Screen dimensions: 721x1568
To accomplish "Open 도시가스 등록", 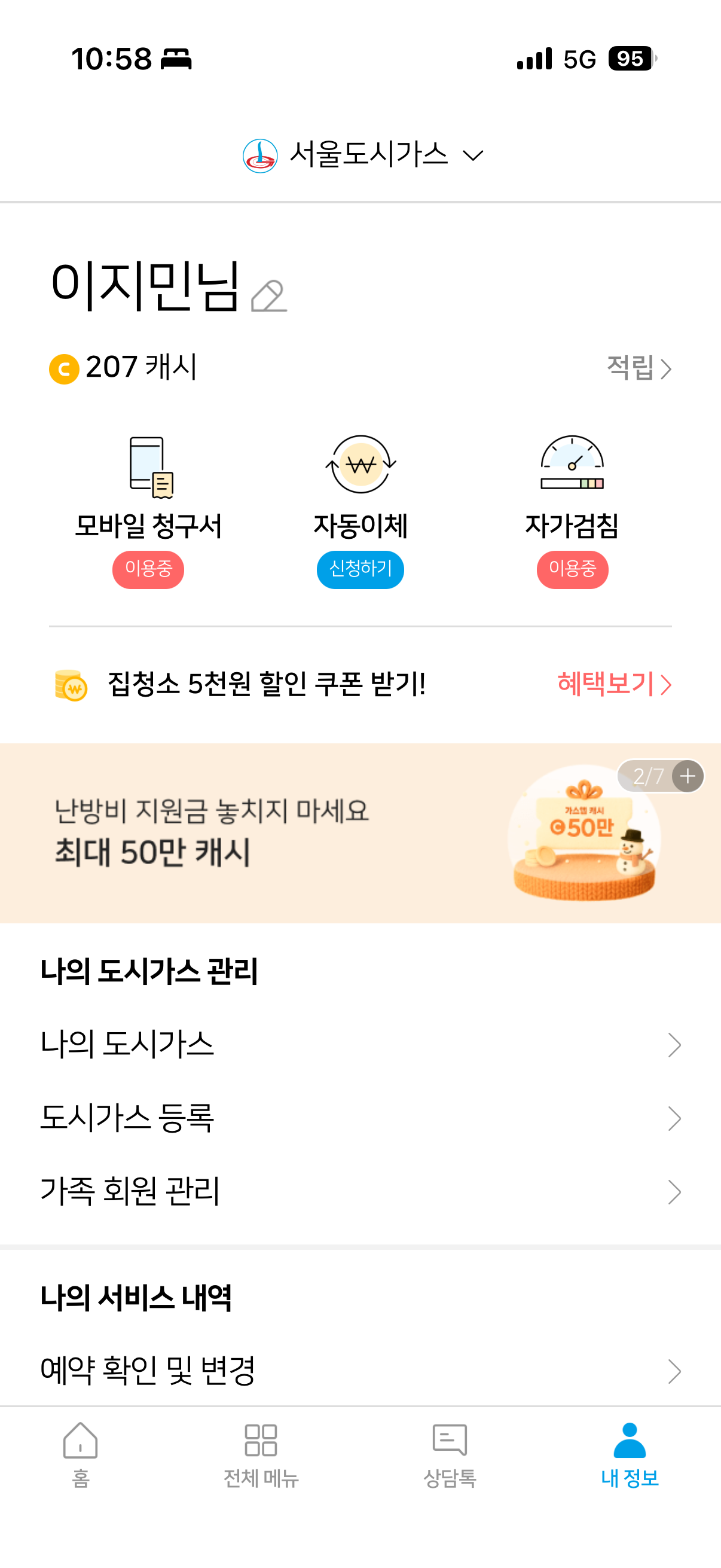I will click(360, 1118).
